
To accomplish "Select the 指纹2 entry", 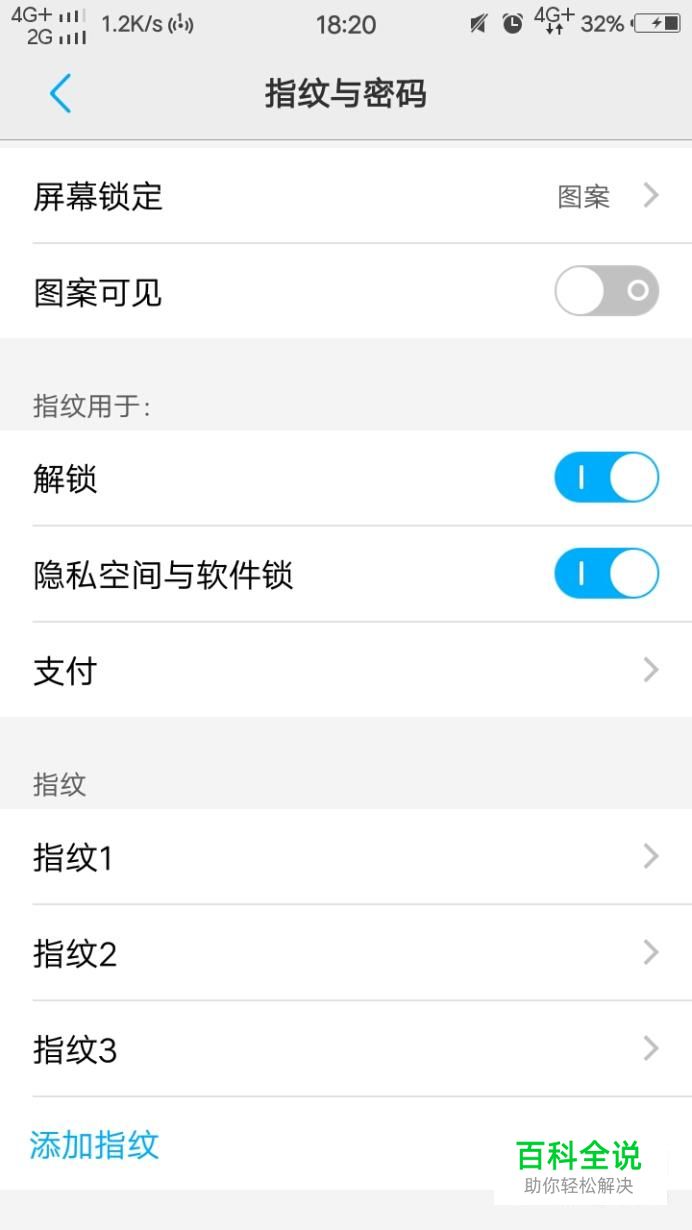I will pos(346,953).
